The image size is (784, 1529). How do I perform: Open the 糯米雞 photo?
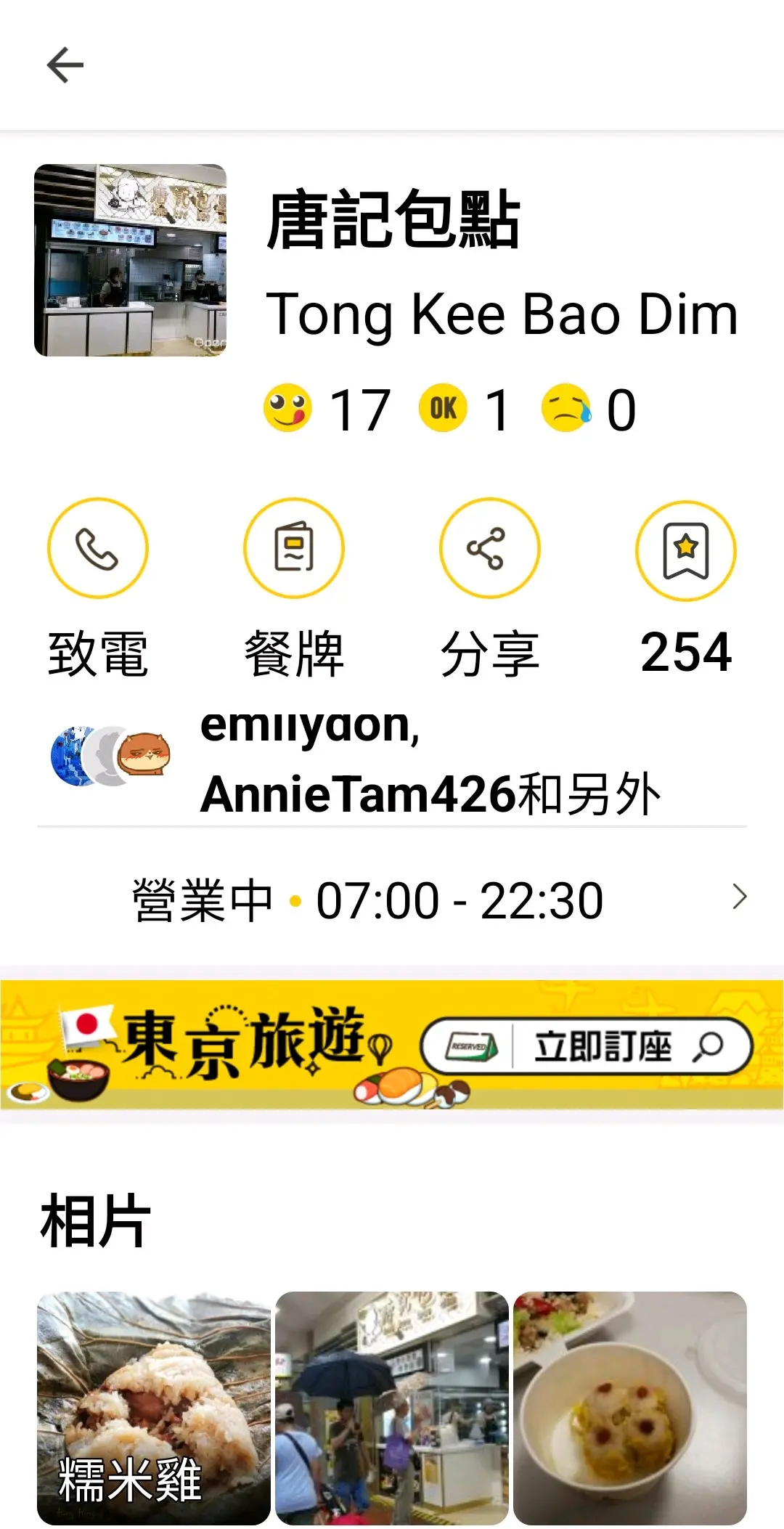tap(154, 1408)
